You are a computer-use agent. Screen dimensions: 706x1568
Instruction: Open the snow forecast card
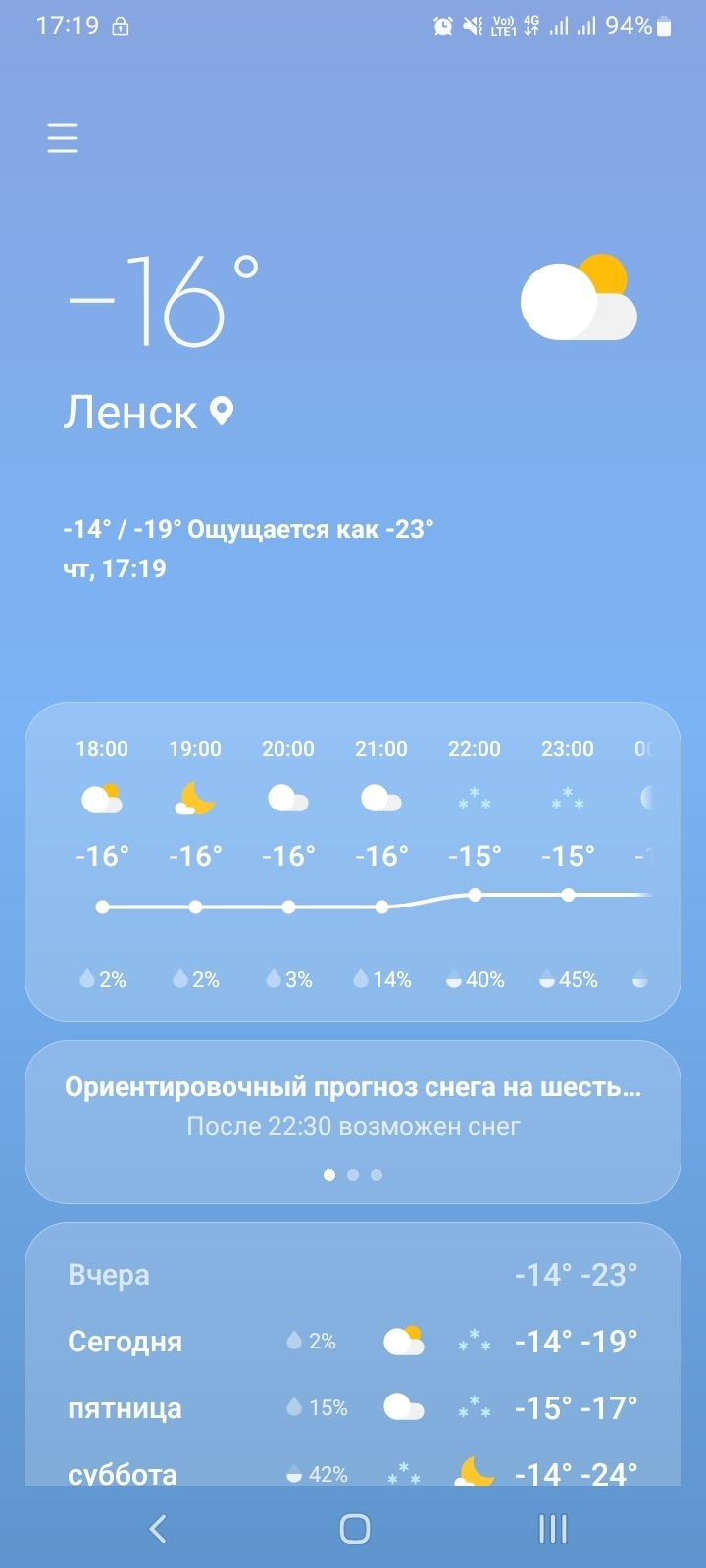point(352,1105)
